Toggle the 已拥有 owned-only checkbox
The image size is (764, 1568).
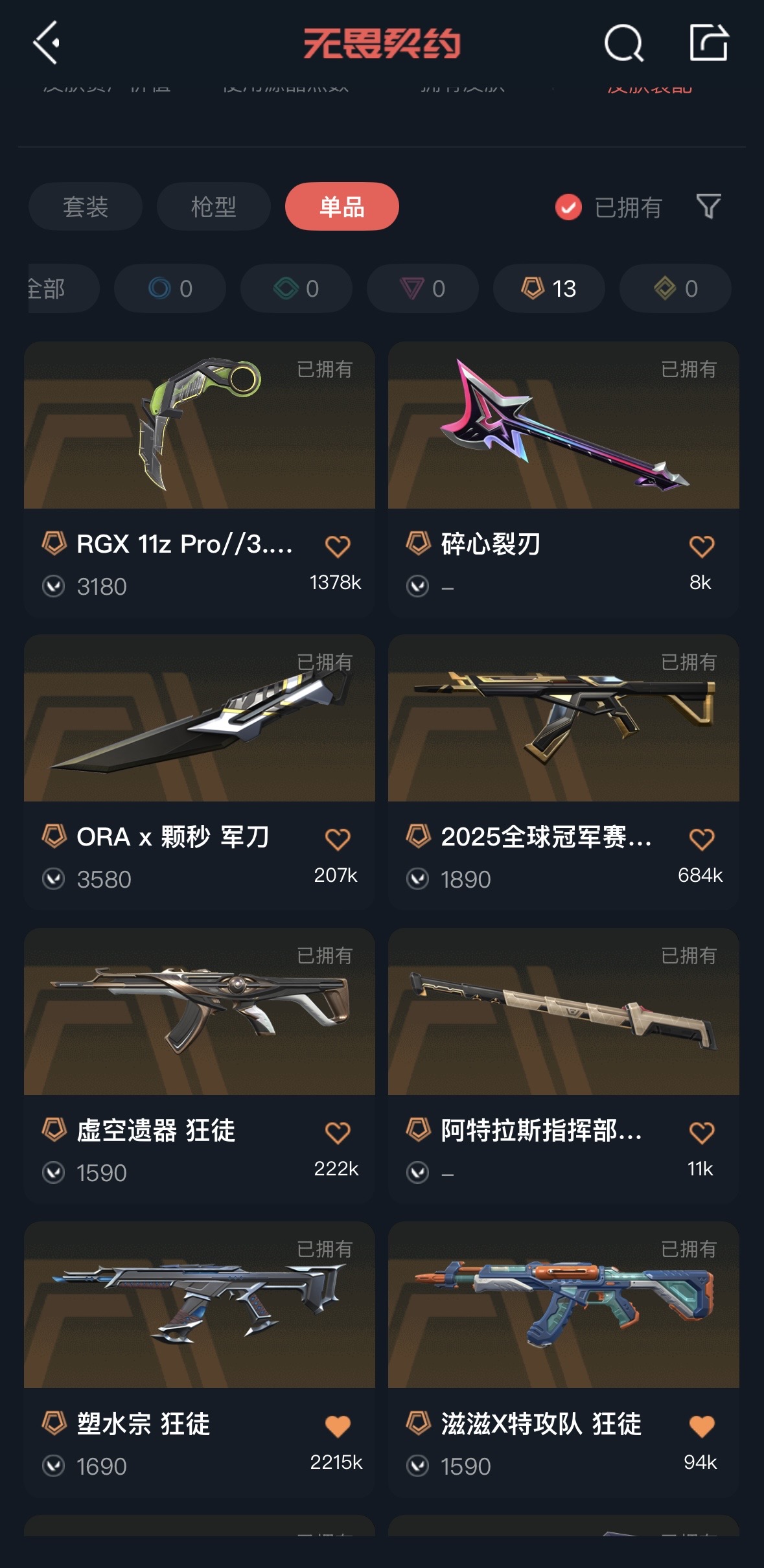[568, 207]
